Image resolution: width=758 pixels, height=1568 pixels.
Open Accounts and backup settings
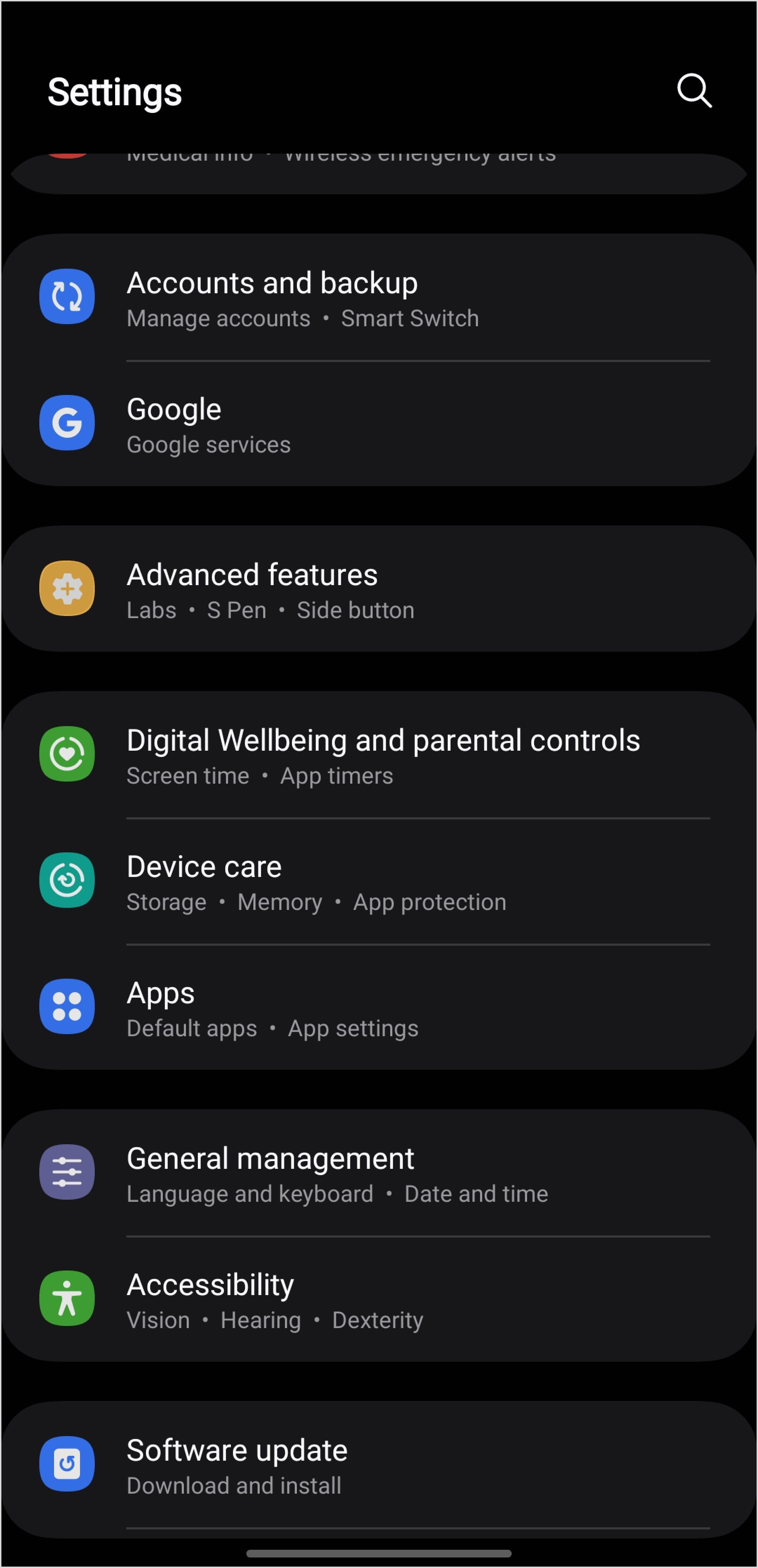pyautogui.click(x=379, y=298)
